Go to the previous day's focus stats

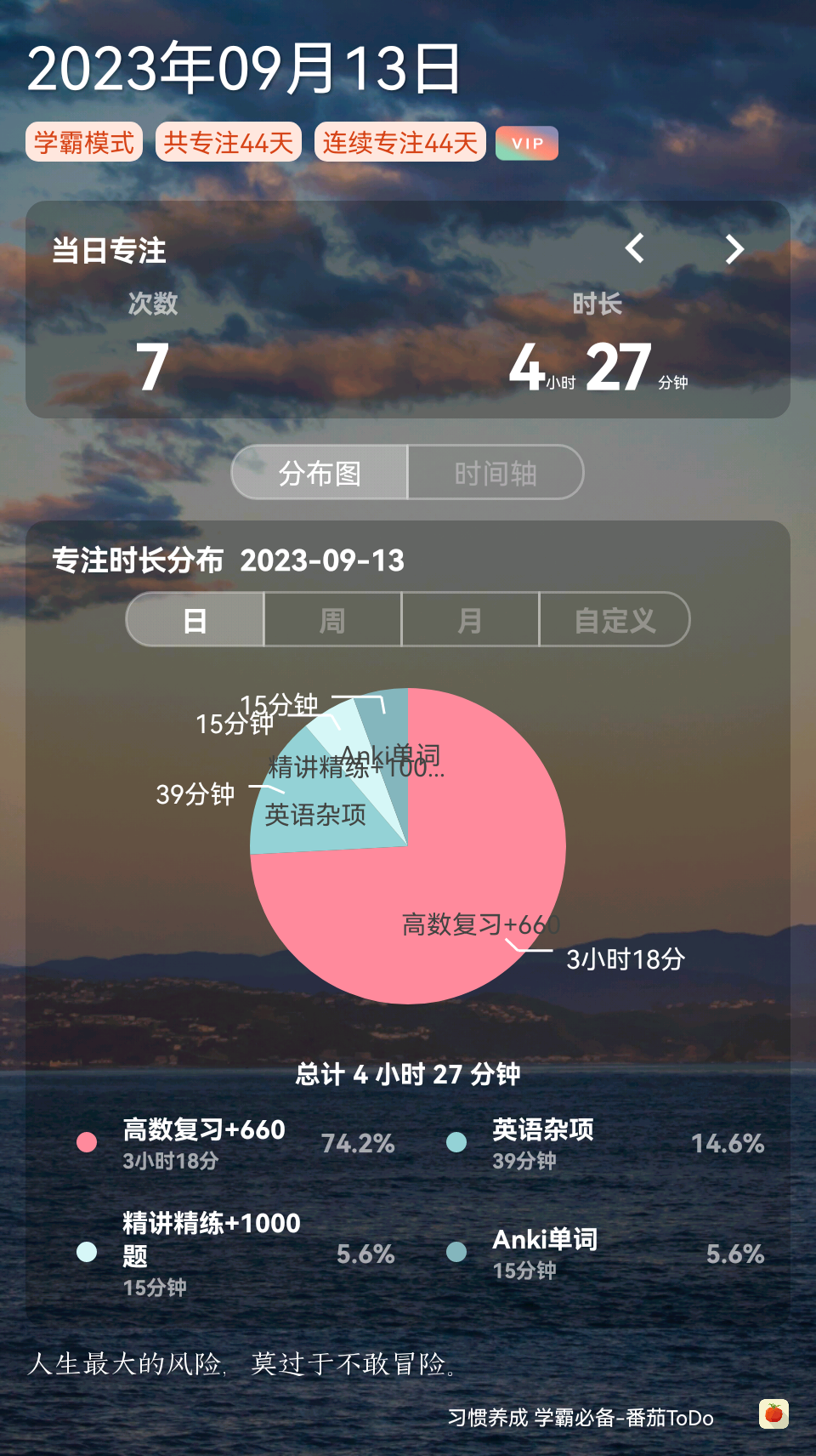coord(634,248)
